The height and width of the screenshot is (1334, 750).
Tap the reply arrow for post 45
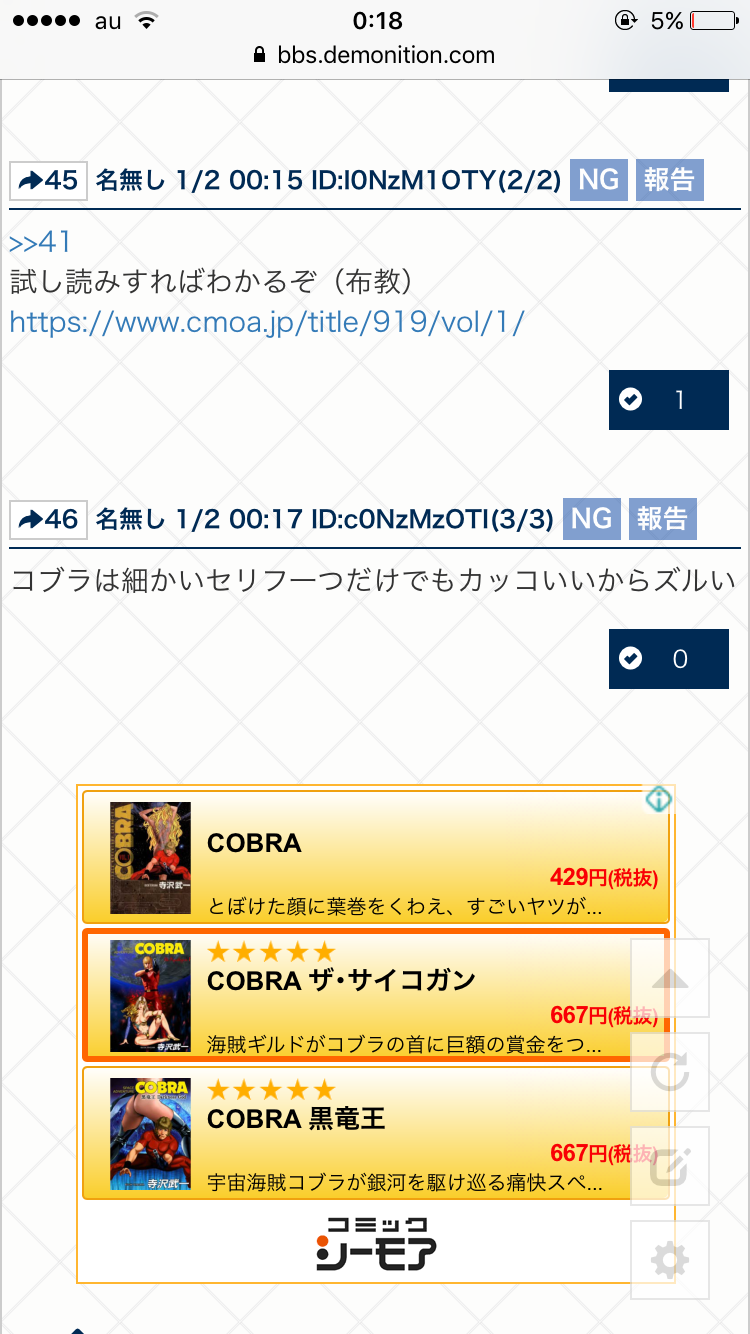[x=48, y=181]
